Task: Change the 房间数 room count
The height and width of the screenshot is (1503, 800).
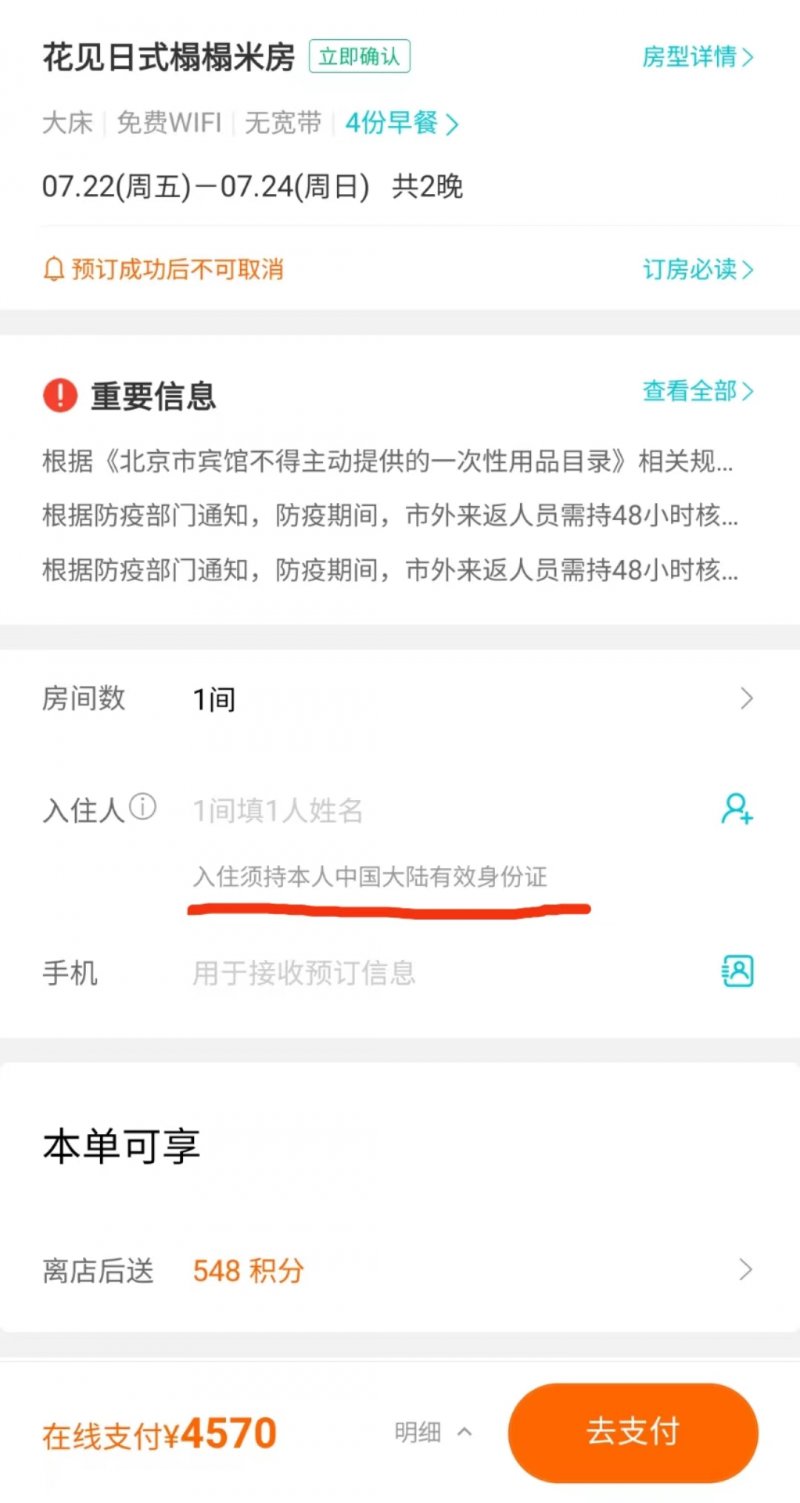Action: 400,698
